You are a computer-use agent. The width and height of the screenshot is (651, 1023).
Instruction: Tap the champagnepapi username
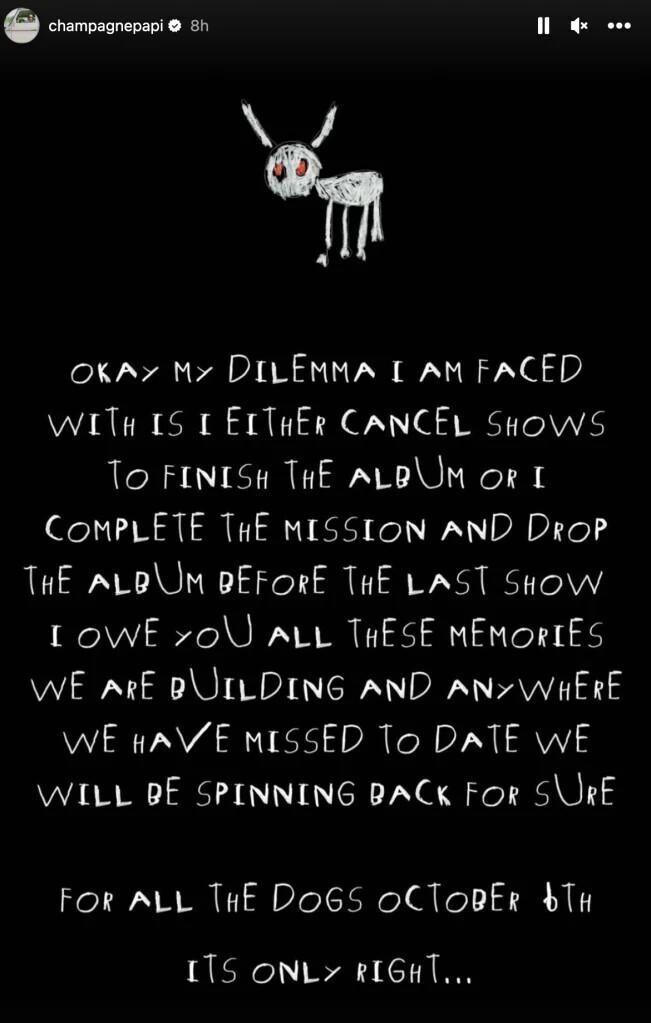[105, 26]
